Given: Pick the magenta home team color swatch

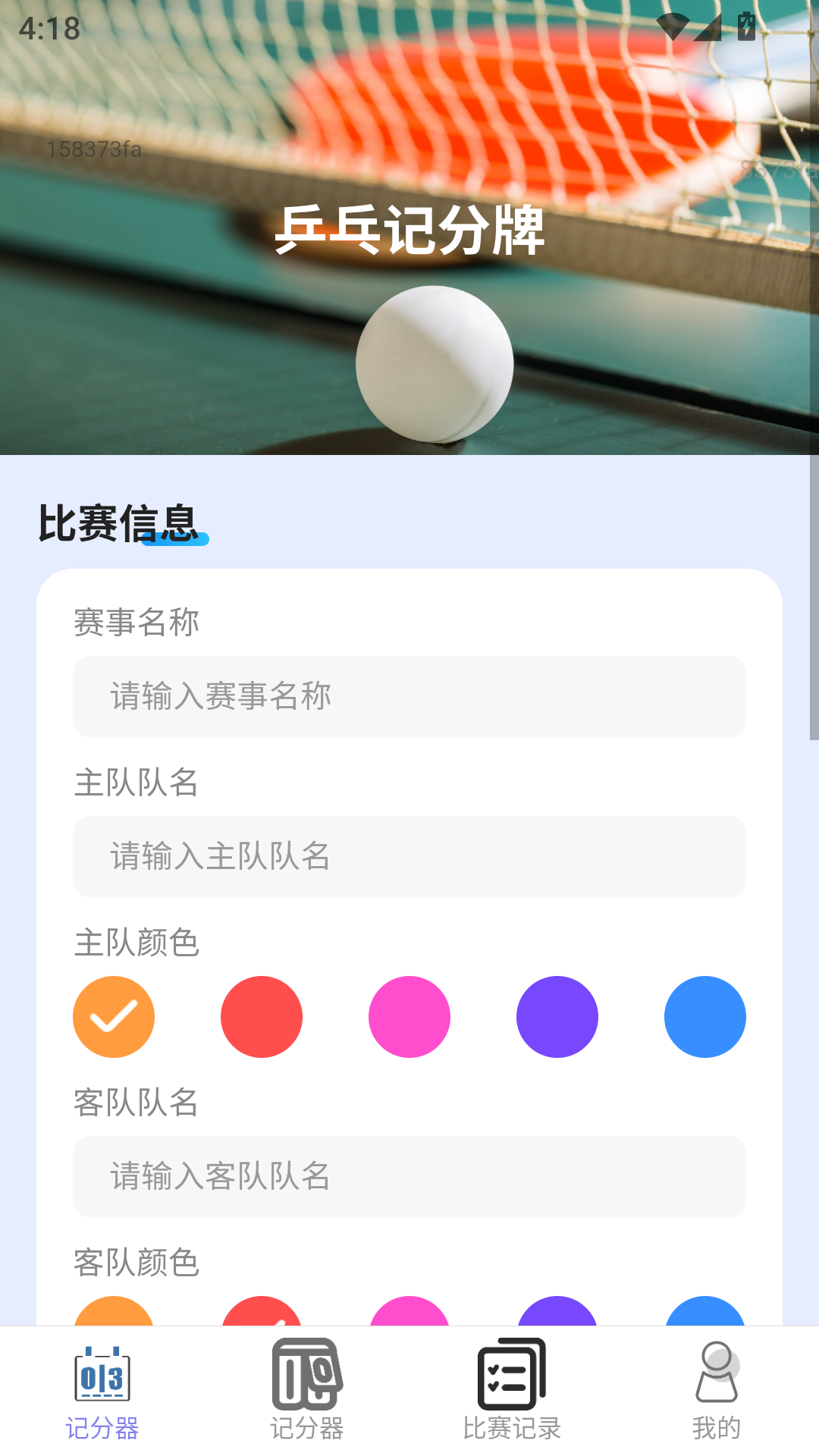Looking at the screenshot, I should (x=409, y=1016).
